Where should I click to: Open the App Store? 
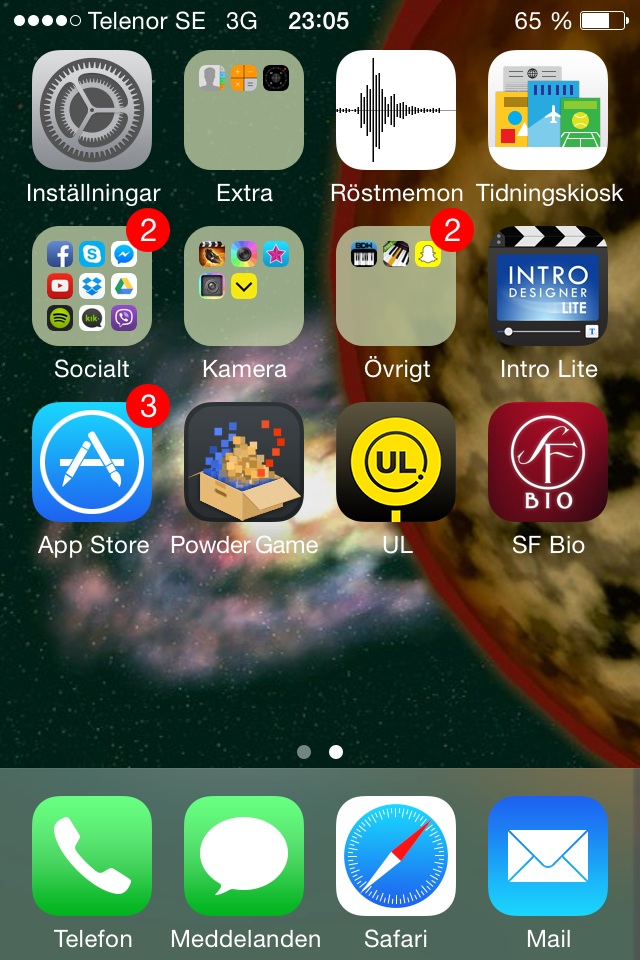click(x=92, y=462)
